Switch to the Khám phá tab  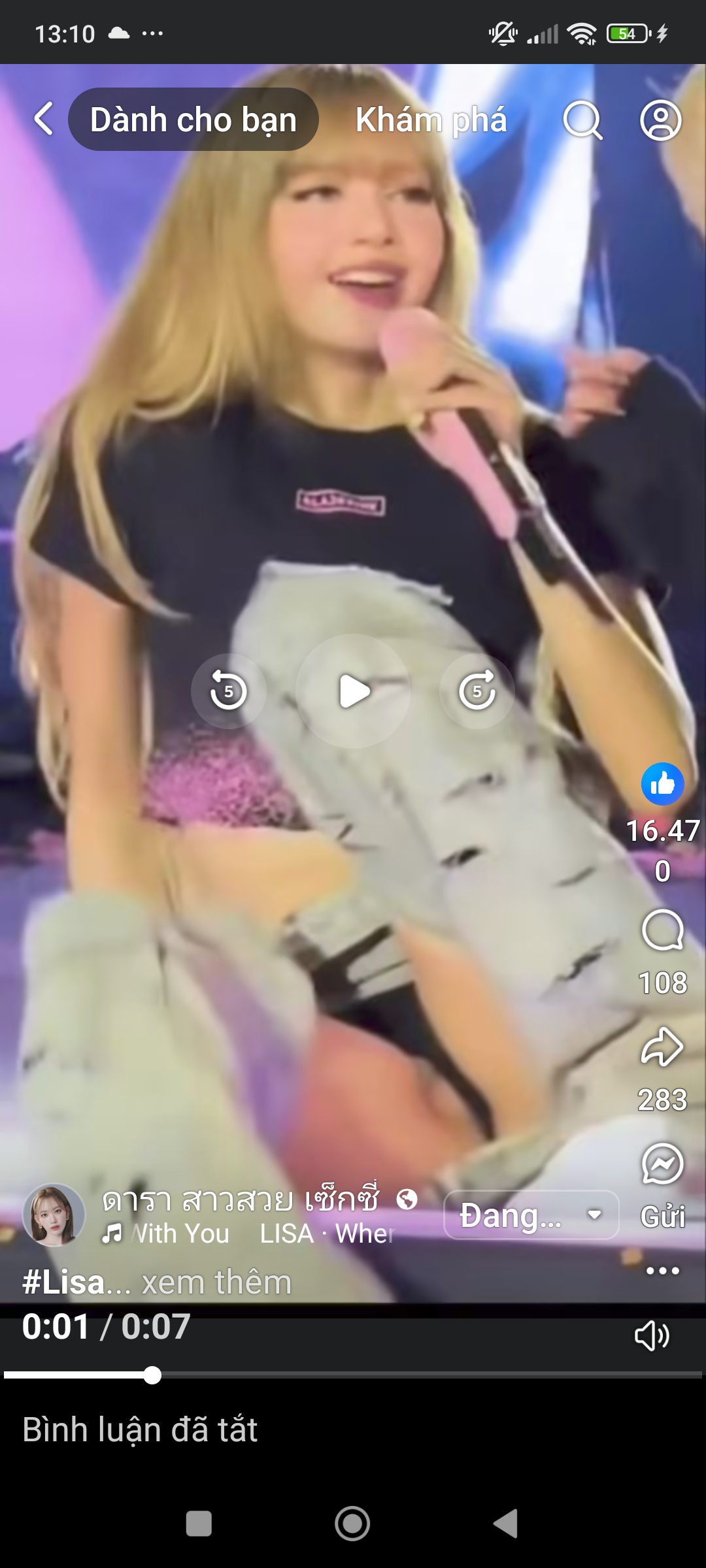[431, 120]
